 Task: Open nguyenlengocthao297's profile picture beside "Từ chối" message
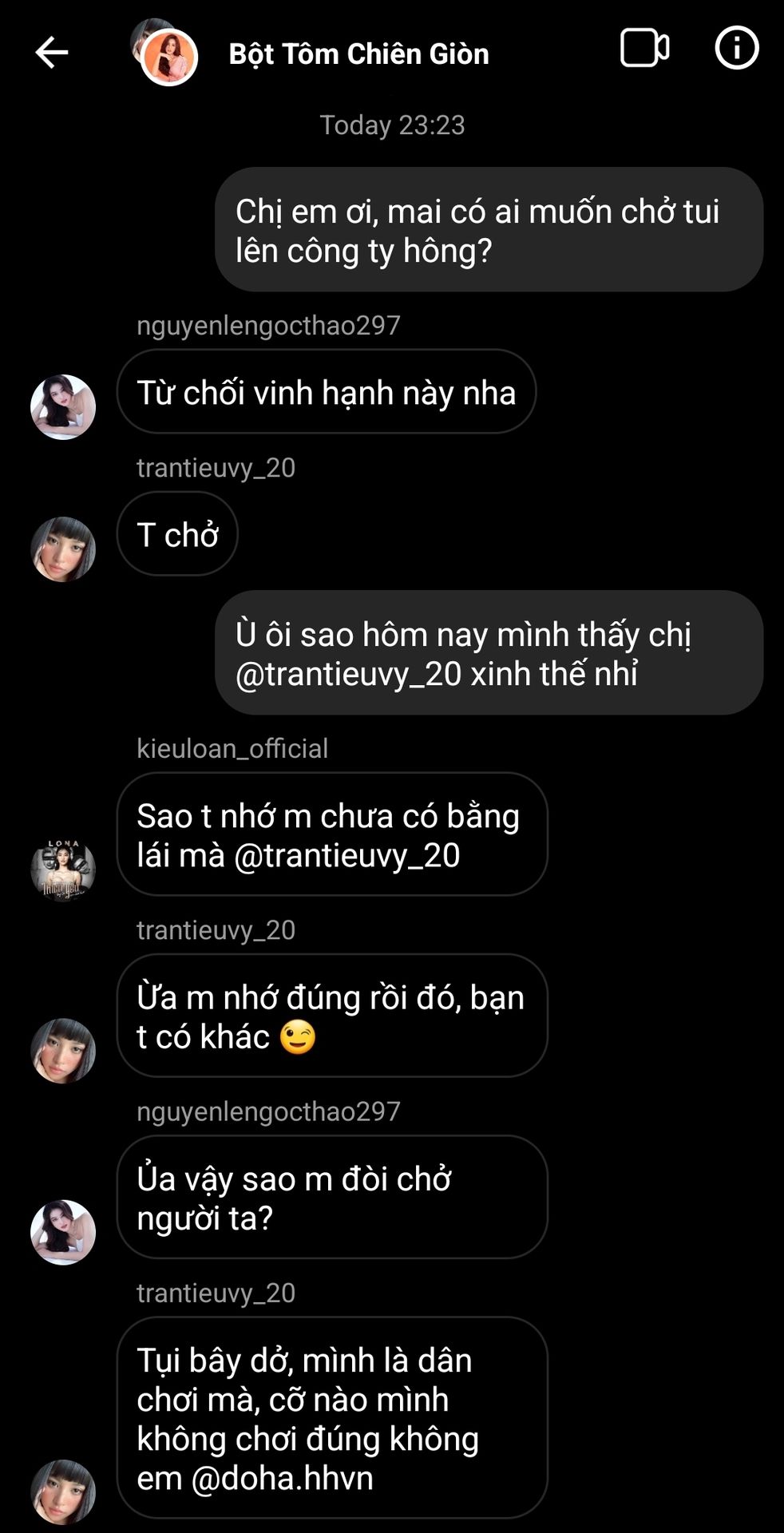(x=63, y=406)
